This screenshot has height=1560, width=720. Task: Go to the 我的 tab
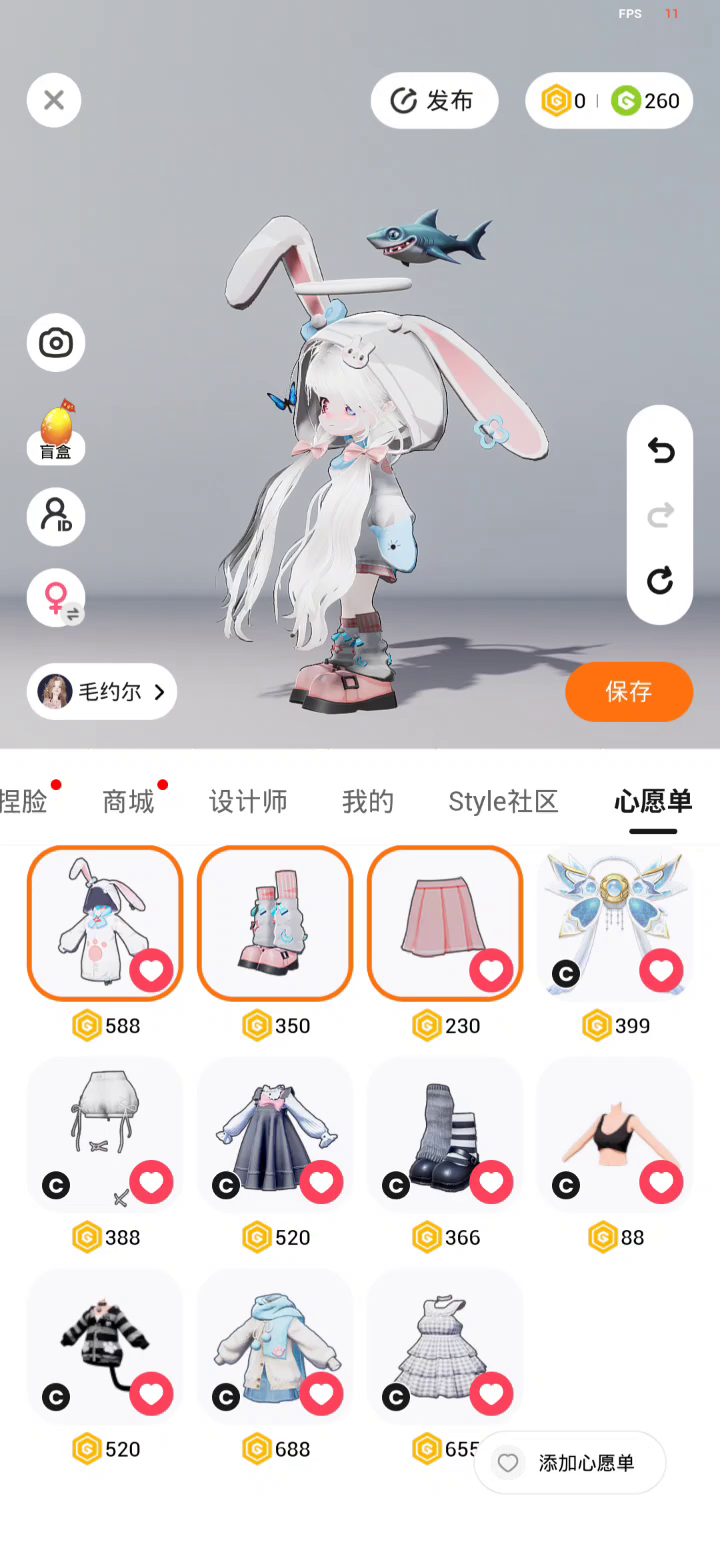tap(368, 801)
